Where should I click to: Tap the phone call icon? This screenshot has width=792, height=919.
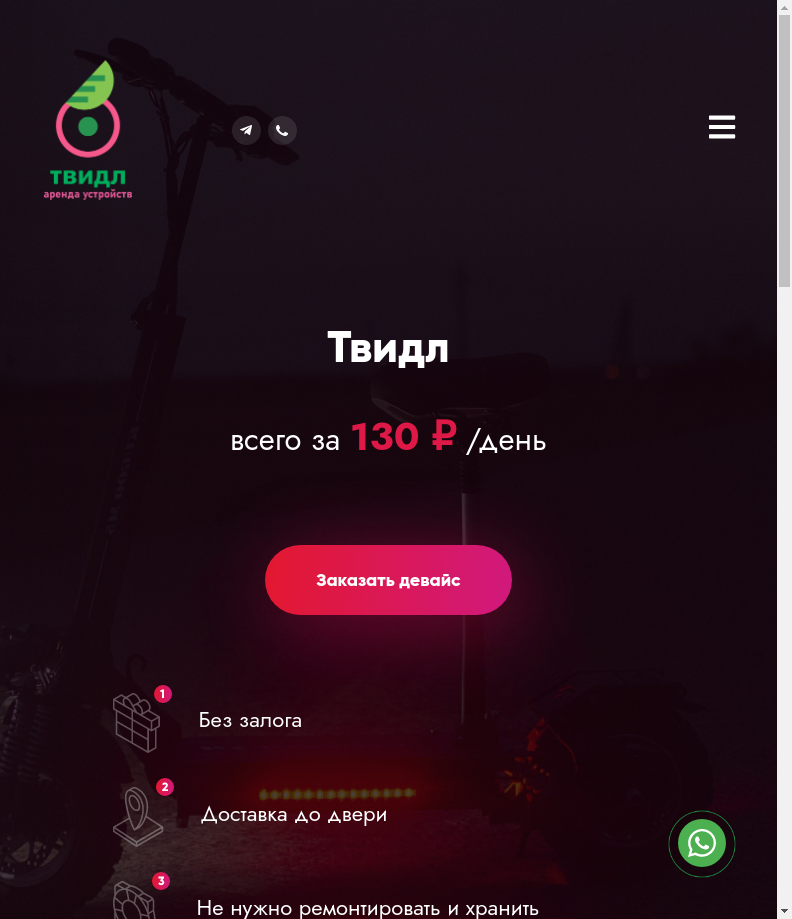pyautogui.click(x=282, y=130)
